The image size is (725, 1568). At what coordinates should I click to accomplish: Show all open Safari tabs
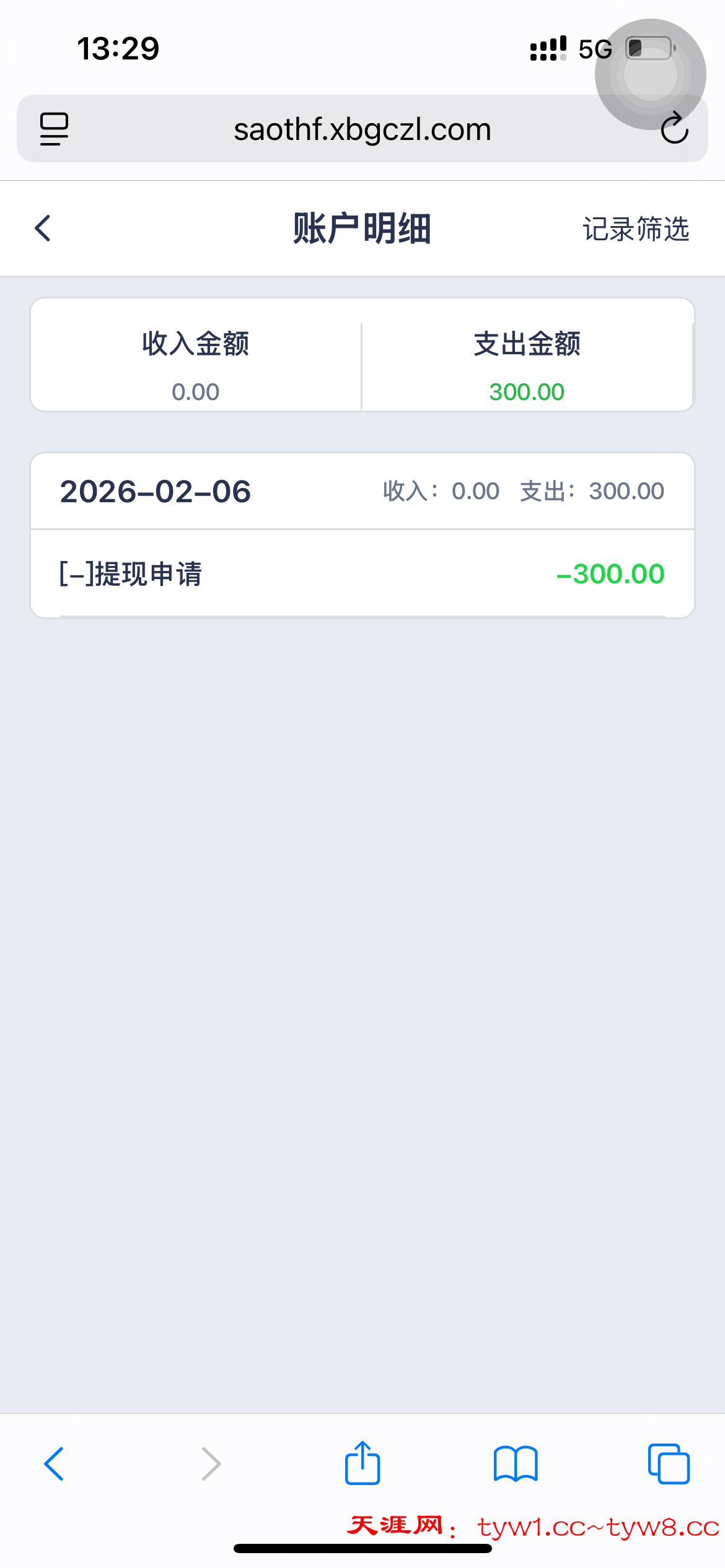pyautogui.click(x=668, y=1464)
